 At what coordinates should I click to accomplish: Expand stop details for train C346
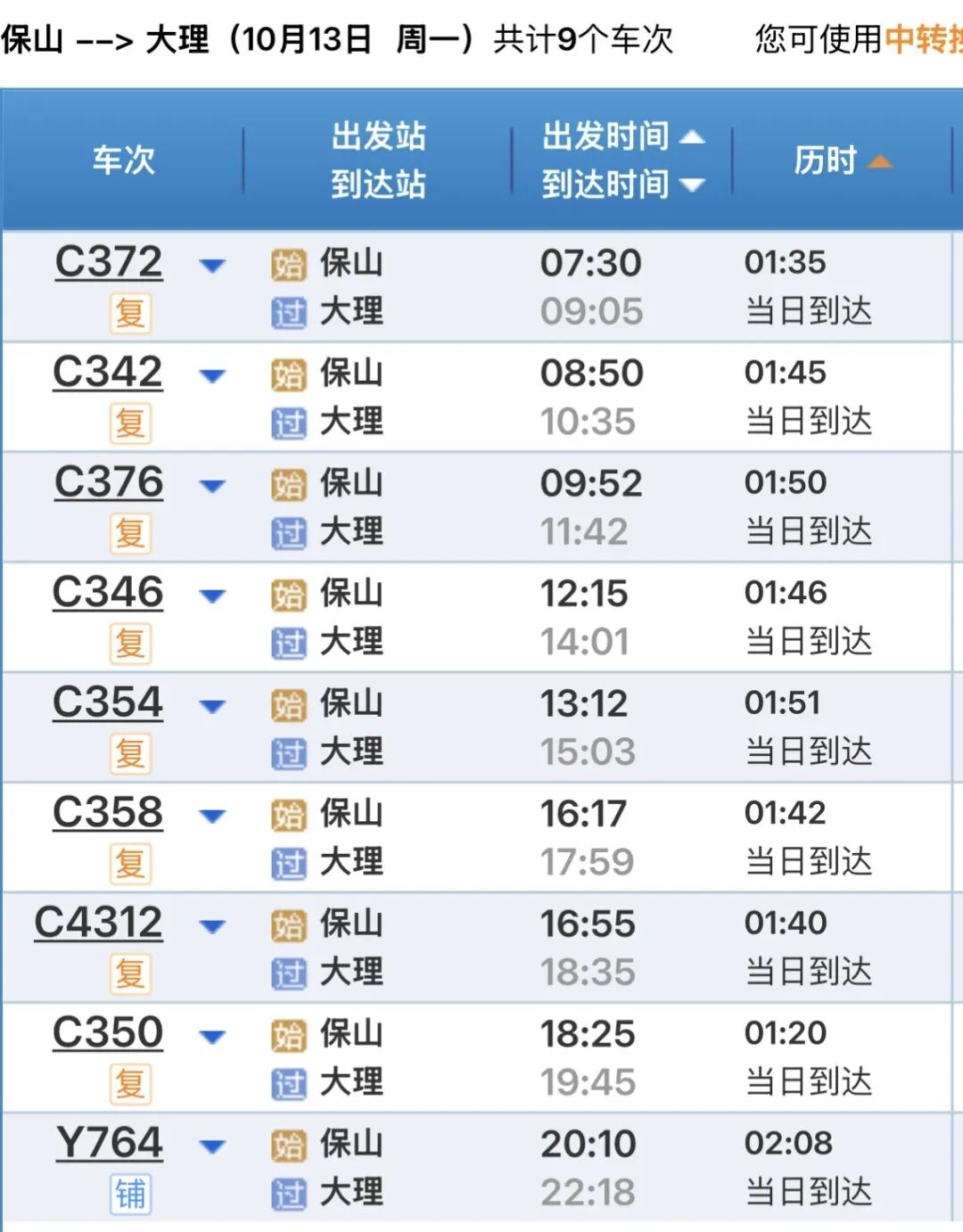(214, 593)
